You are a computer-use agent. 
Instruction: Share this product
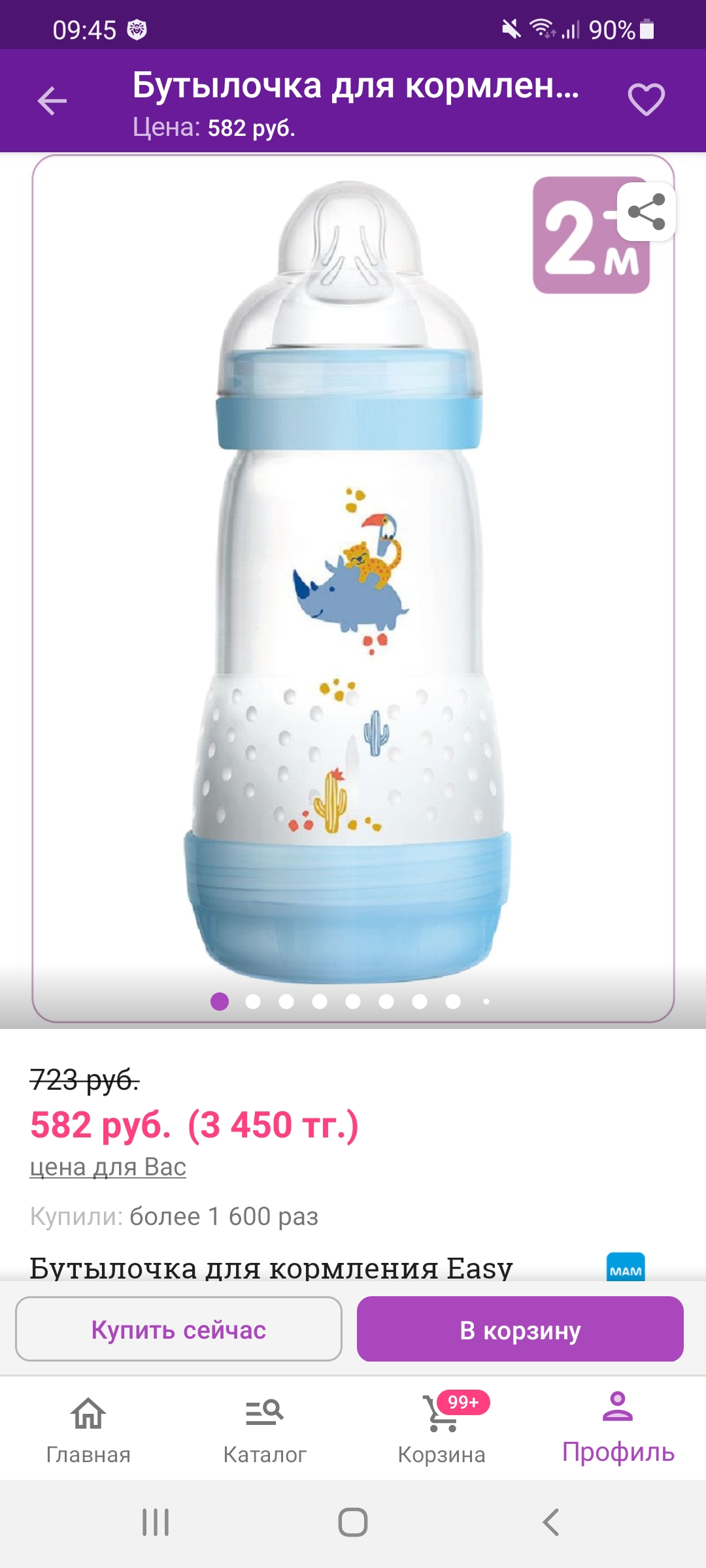click(x=646, y=212)
